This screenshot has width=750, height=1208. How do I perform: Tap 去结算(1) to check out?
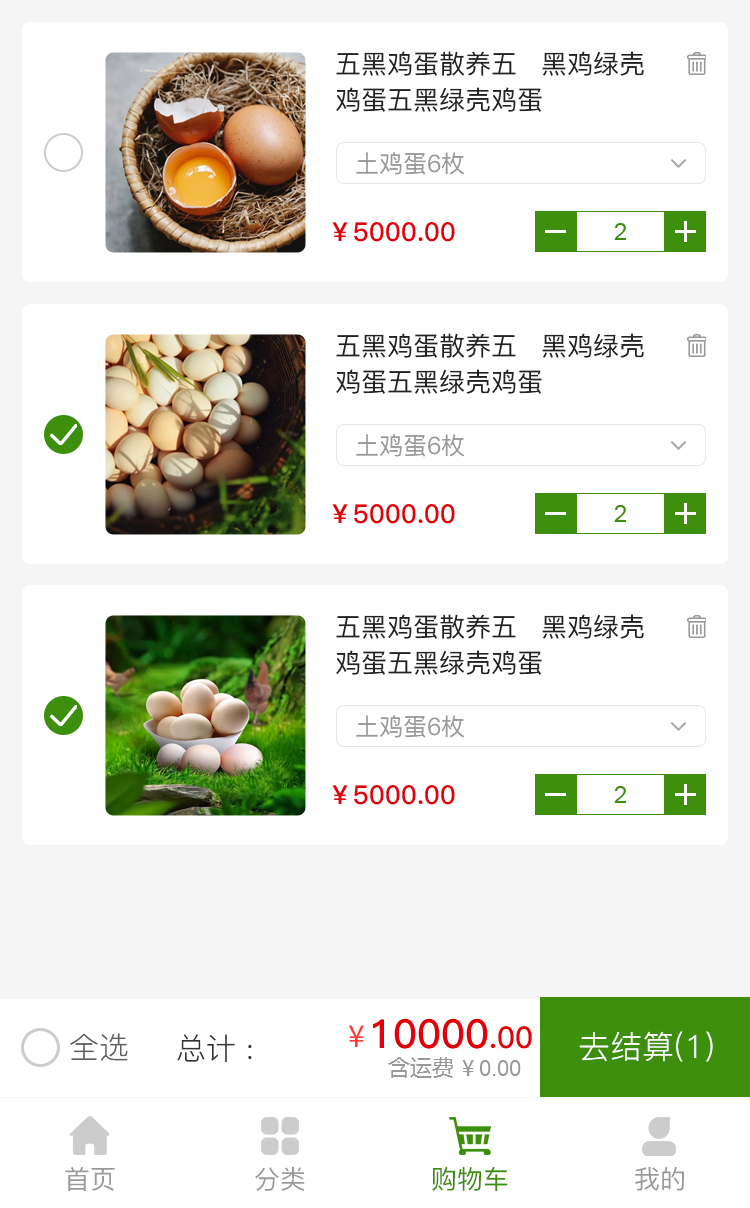pos(645,1047)
